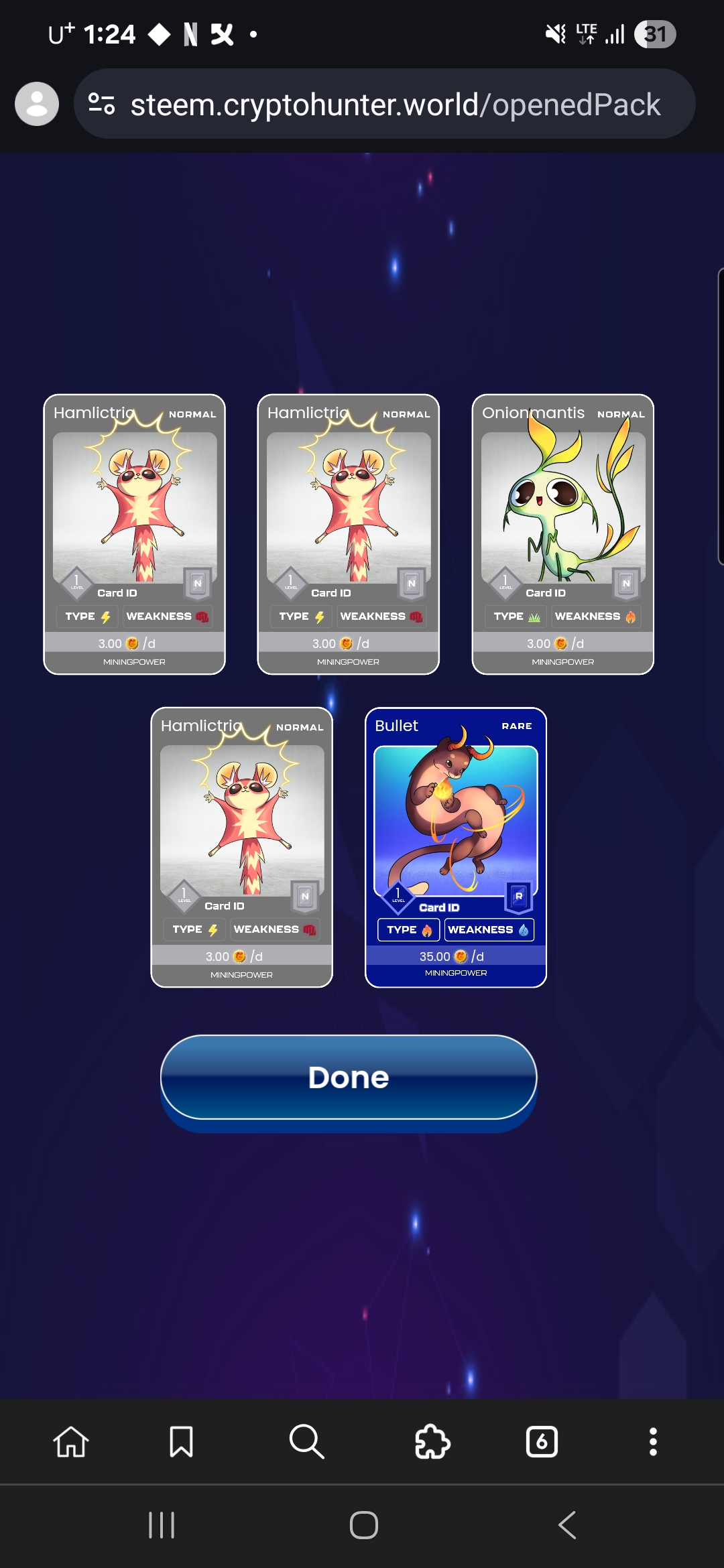Tap the Done button

(x=349, y=1077)
